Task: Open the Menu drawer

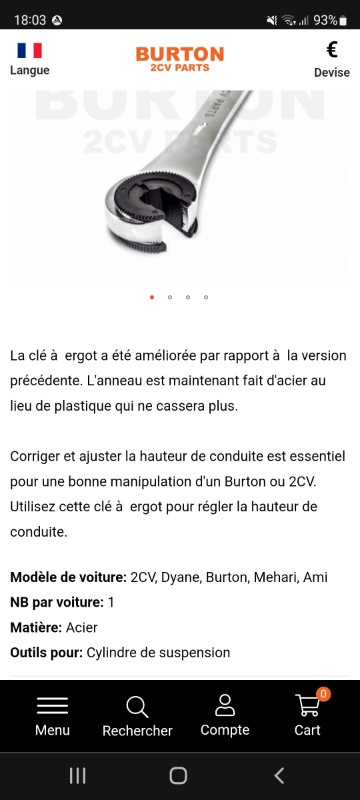Action: tap(52, 716)
